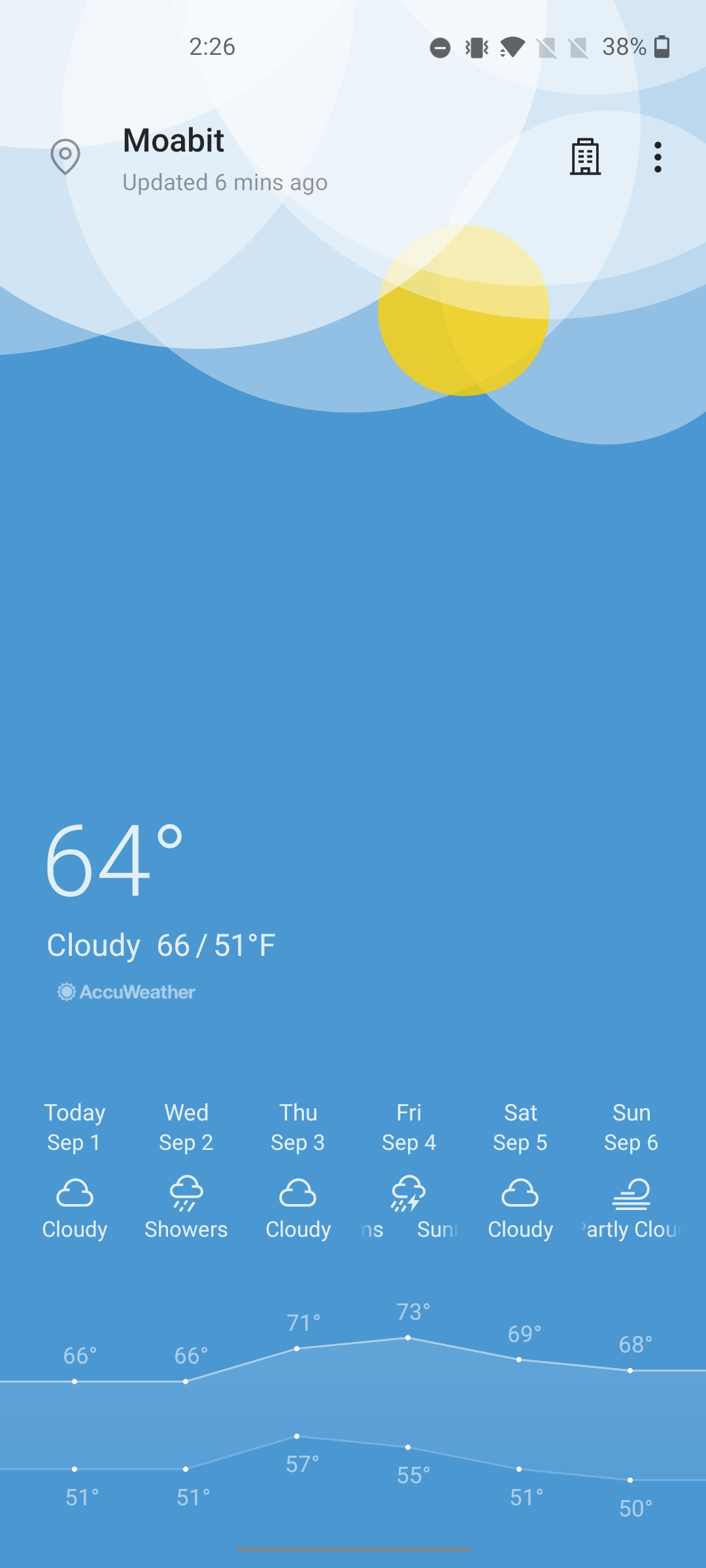The width and height of the screenshot is (706, 1568).
Task: Toggle Wi-Fi from the status bar icon
Action: pos(514,46)
